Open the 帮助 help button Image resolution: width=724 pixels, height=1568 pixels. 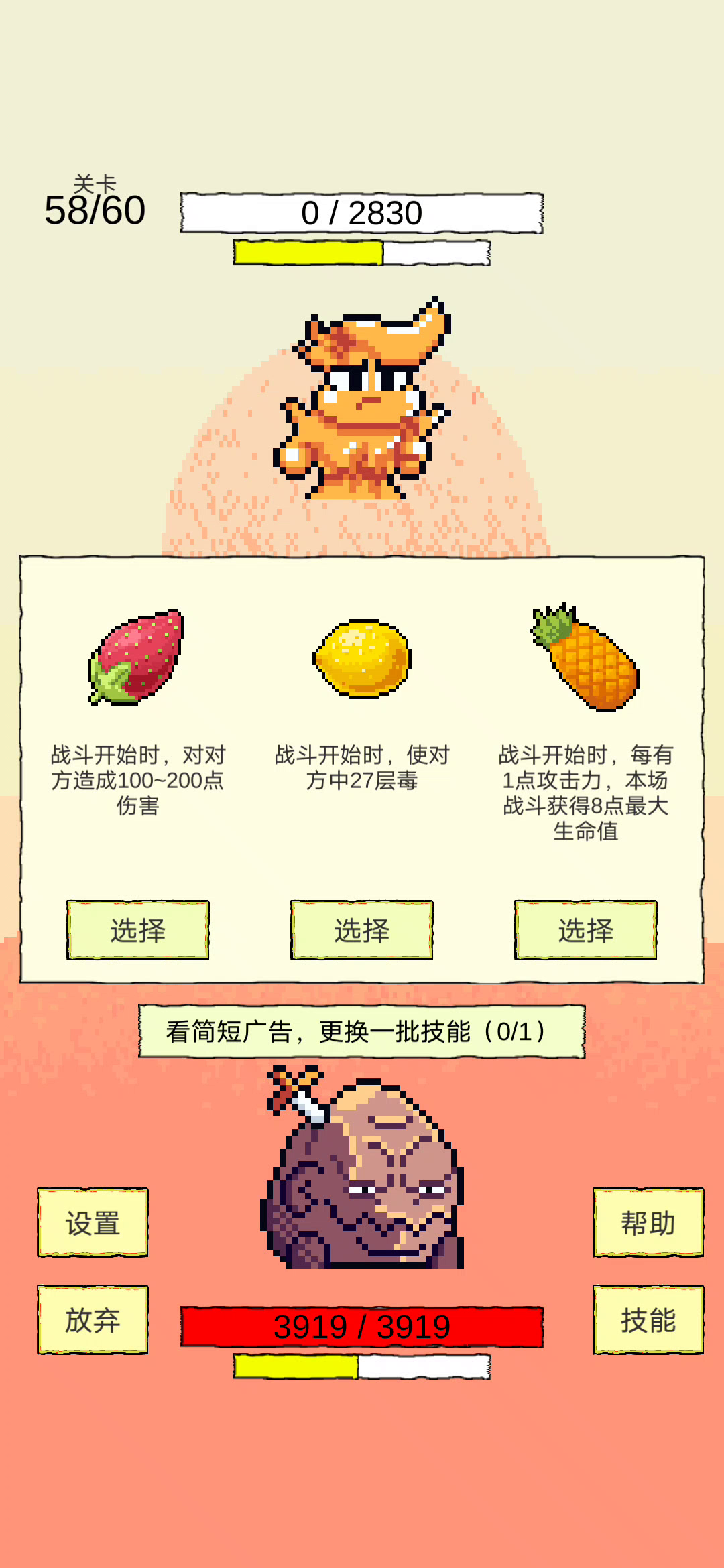tap(648, 1222)
